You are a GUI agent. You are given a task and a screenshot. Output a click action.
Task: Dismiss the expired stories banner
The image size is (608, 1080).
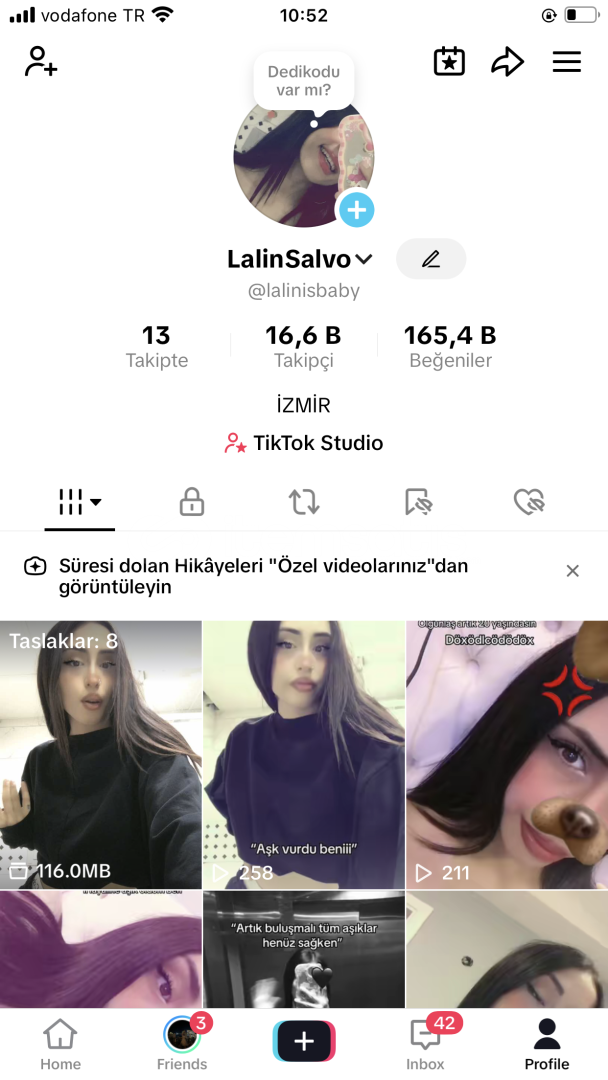click(572, 571)
